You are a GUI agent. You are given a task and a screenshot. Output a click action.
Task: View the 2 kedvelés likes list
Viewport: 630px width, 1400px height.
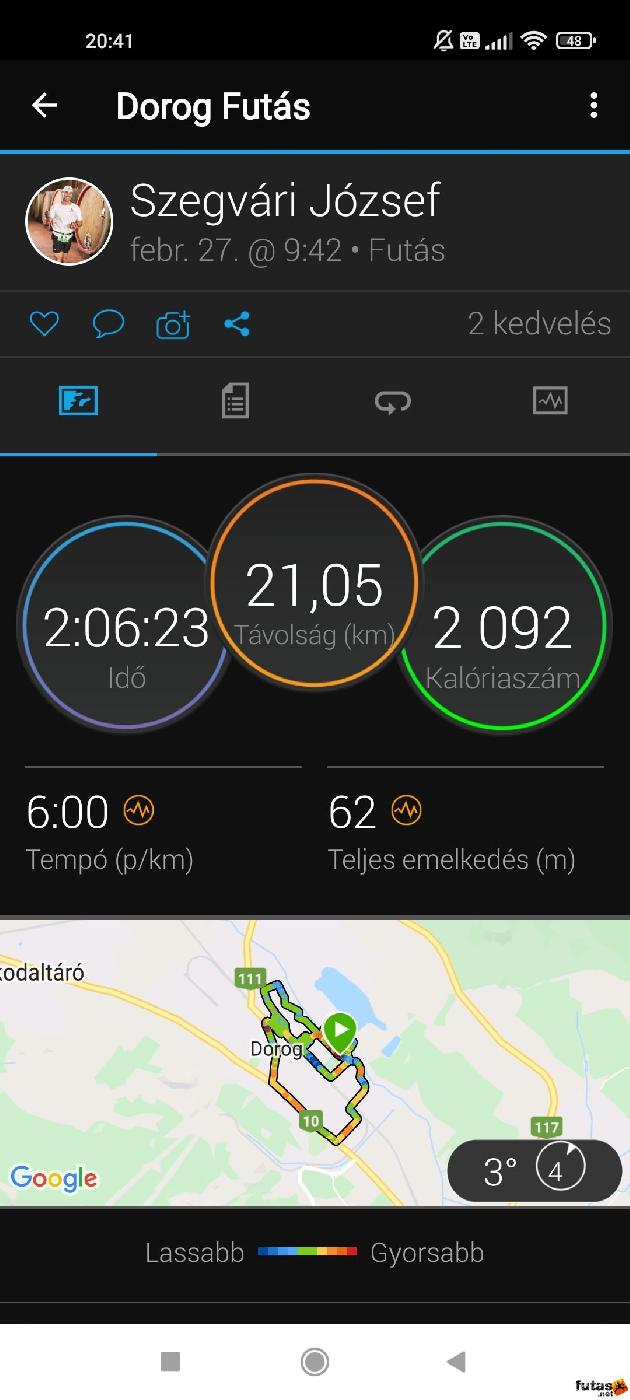pos(539,324)
